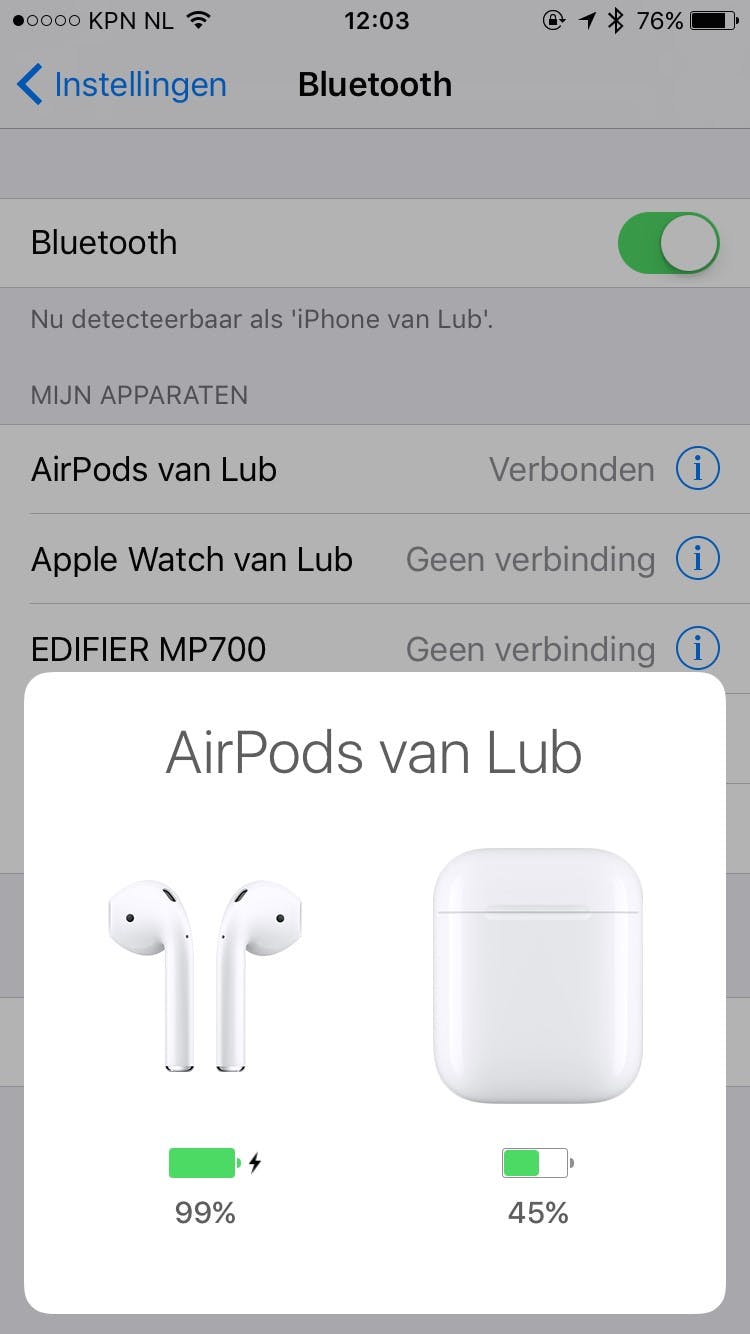The height and width of the screenshot is (1334, 750).
Task: Connect to EDIFIER MP700
Action: (x=300, y=647)
